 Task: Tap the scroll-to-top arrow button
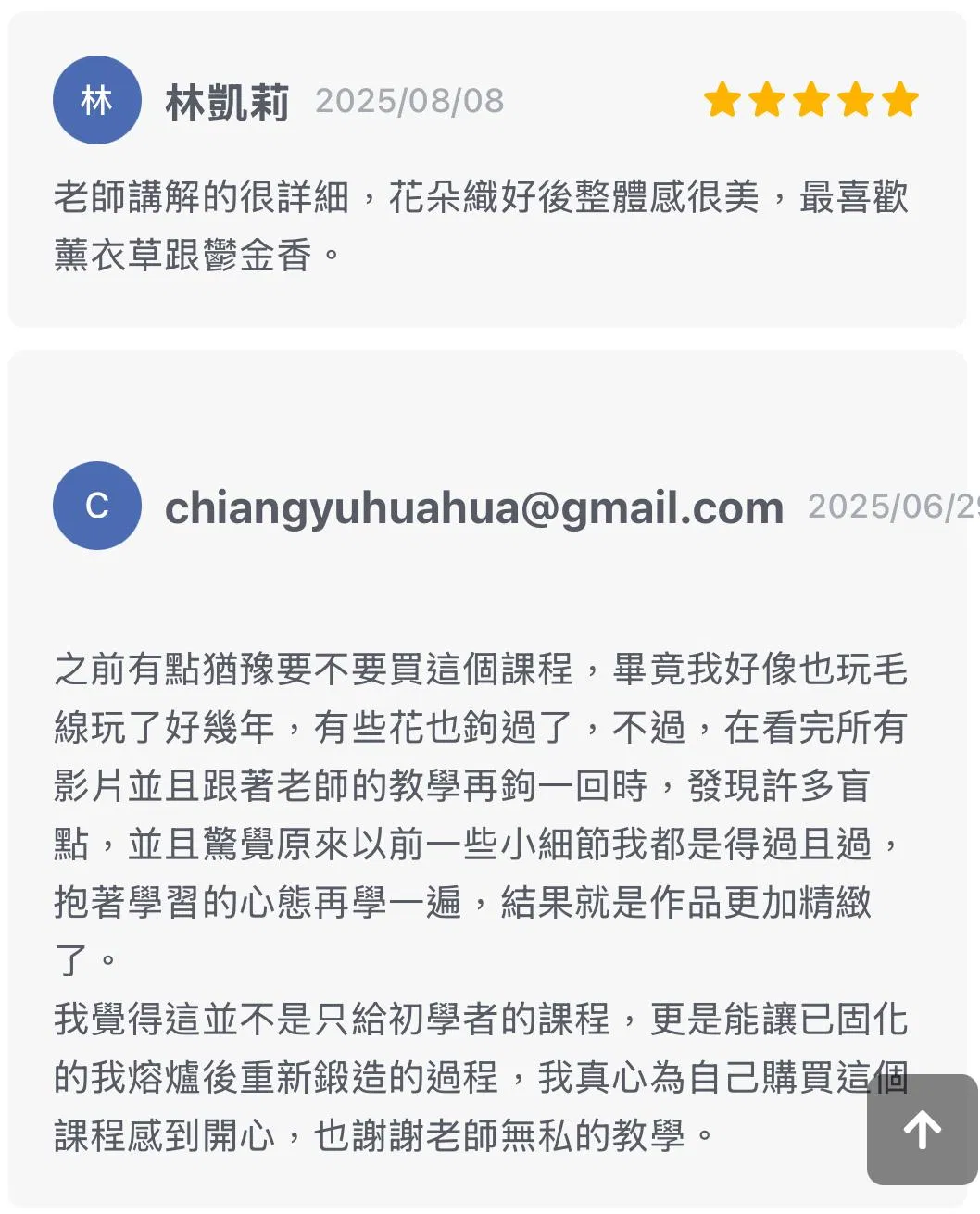click(x=923, y=1130)
